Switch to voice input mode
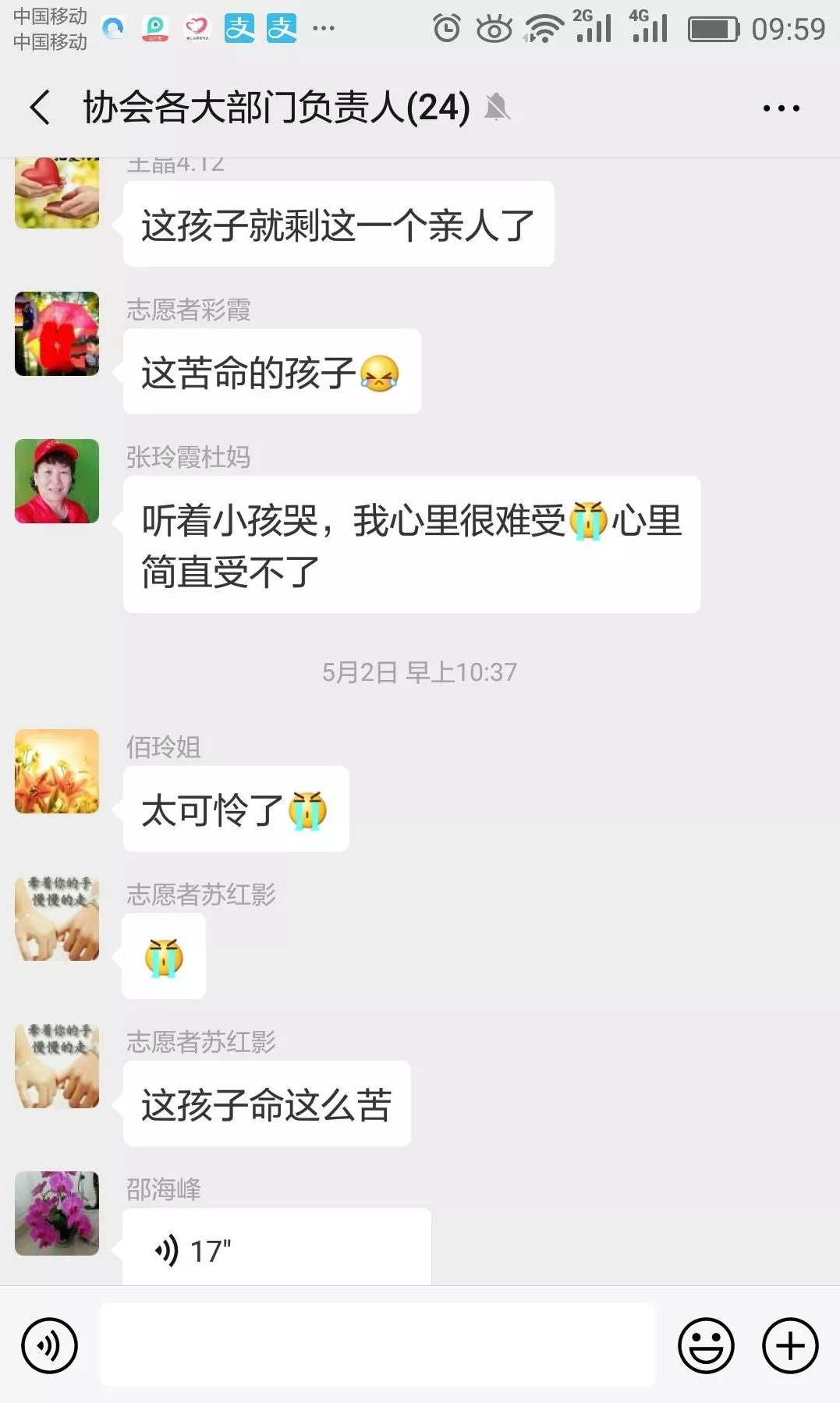Screen dimensions: 840x1403 point(49,1345)
